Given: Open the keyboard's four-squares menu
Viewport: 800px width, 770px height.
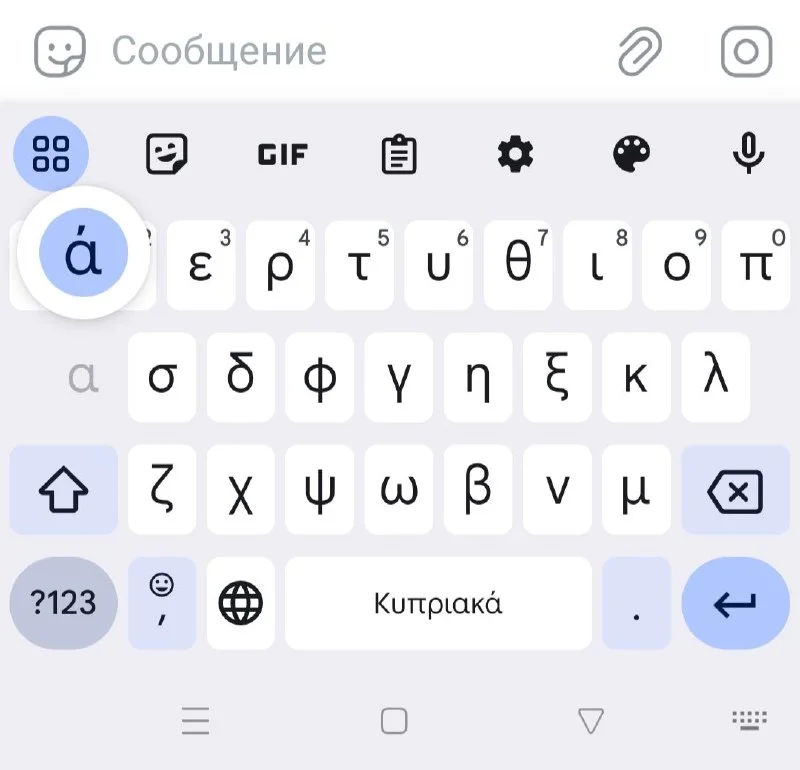Looking at the screenshot, I should pos(51,154).
